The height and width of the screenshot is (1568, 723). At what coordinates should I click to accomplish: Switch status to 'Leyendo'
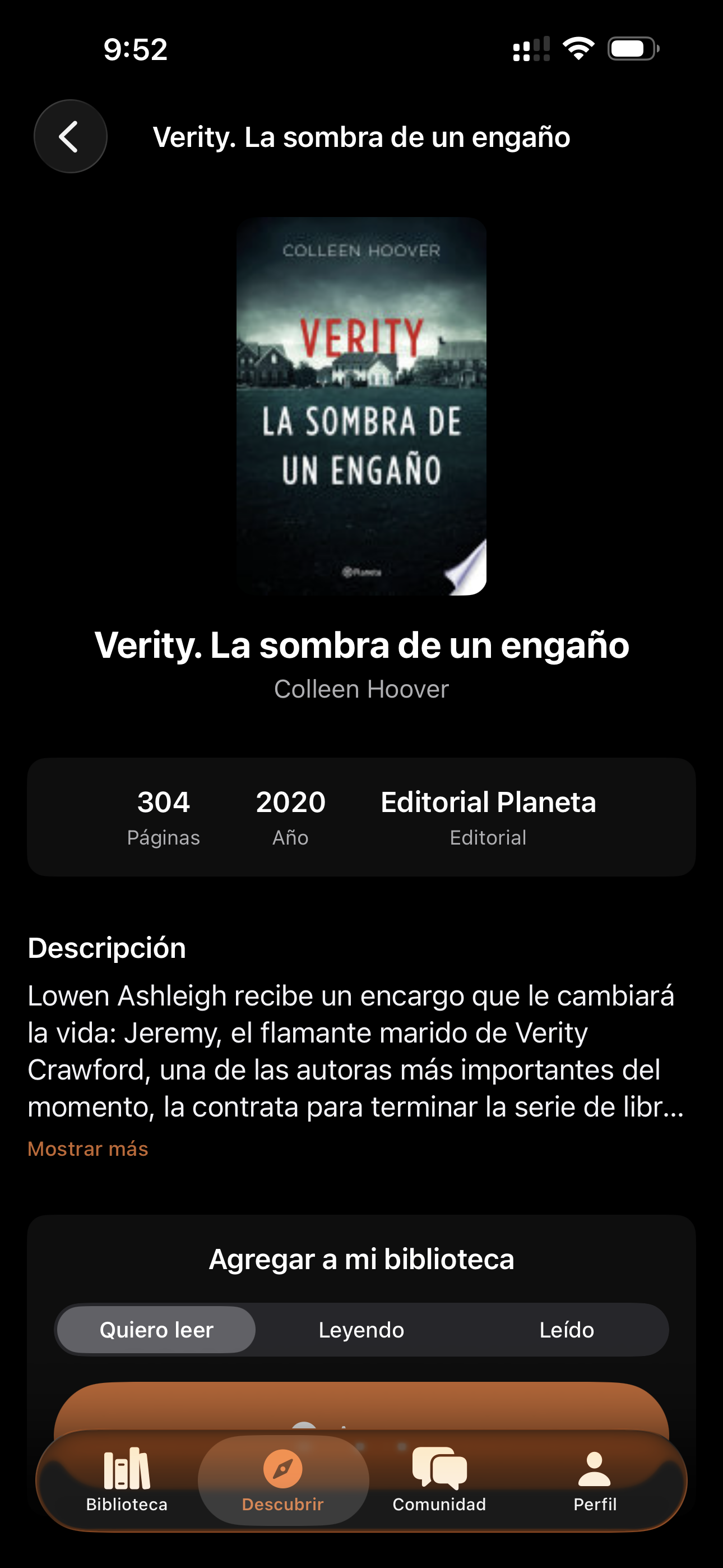point(361,1330)
